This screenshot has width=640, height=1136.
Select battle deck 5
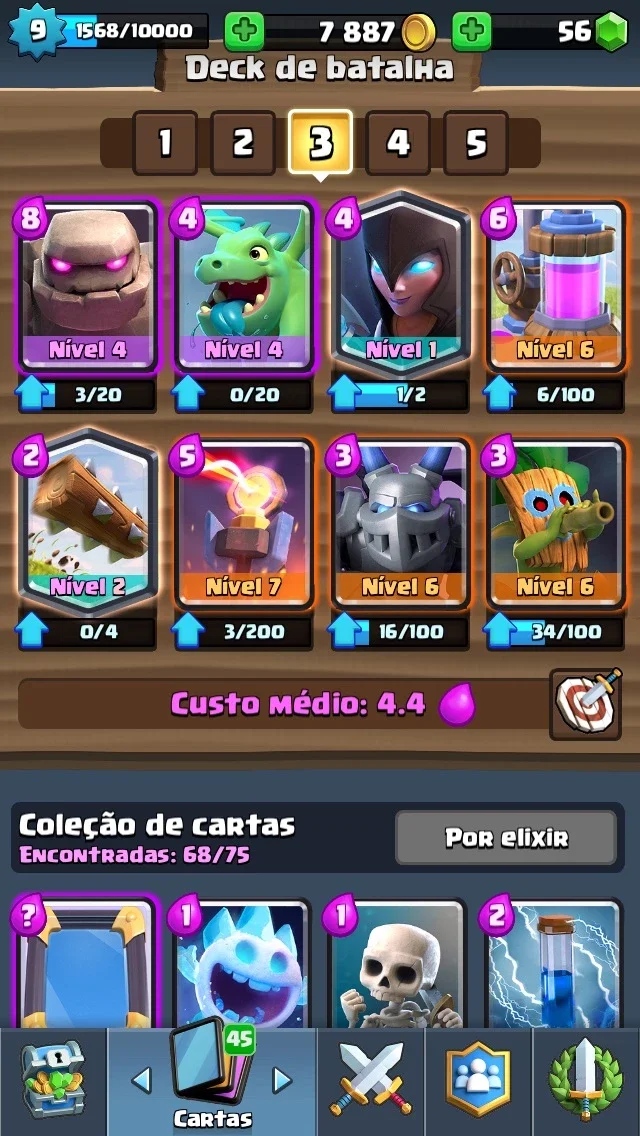[475, 143]
